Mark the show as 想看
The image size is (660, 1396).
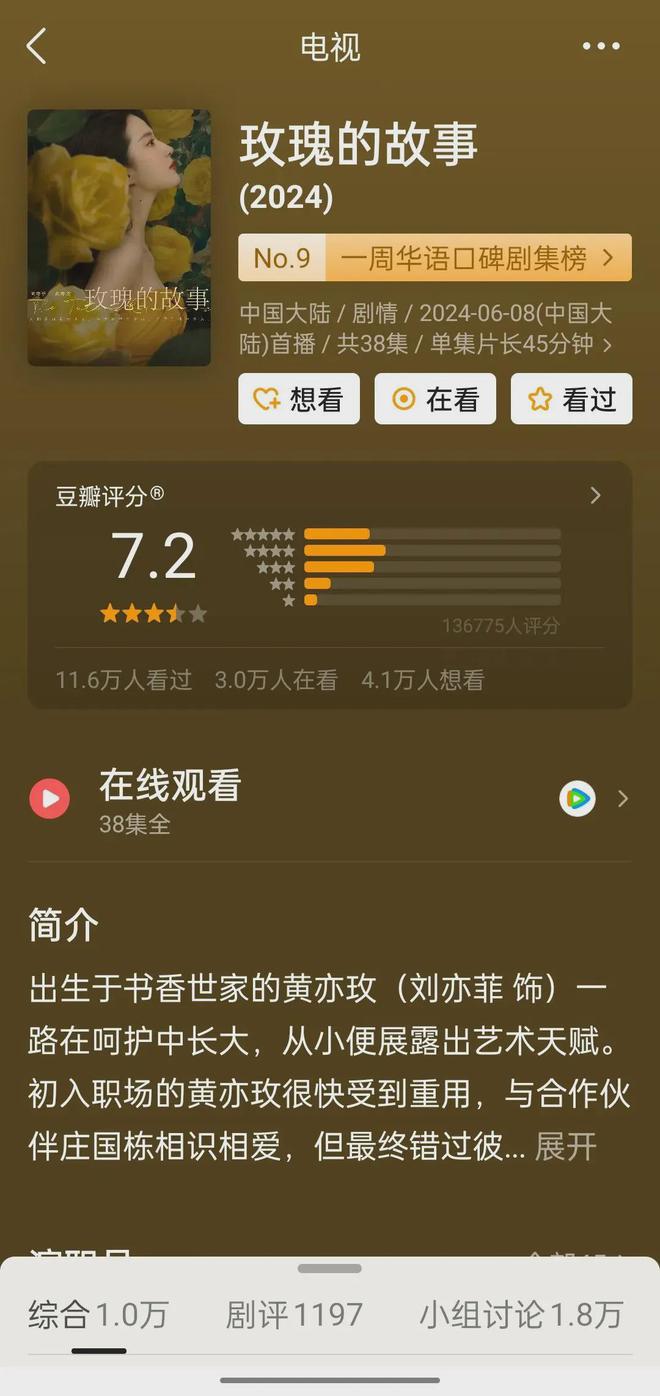point(299,399)
